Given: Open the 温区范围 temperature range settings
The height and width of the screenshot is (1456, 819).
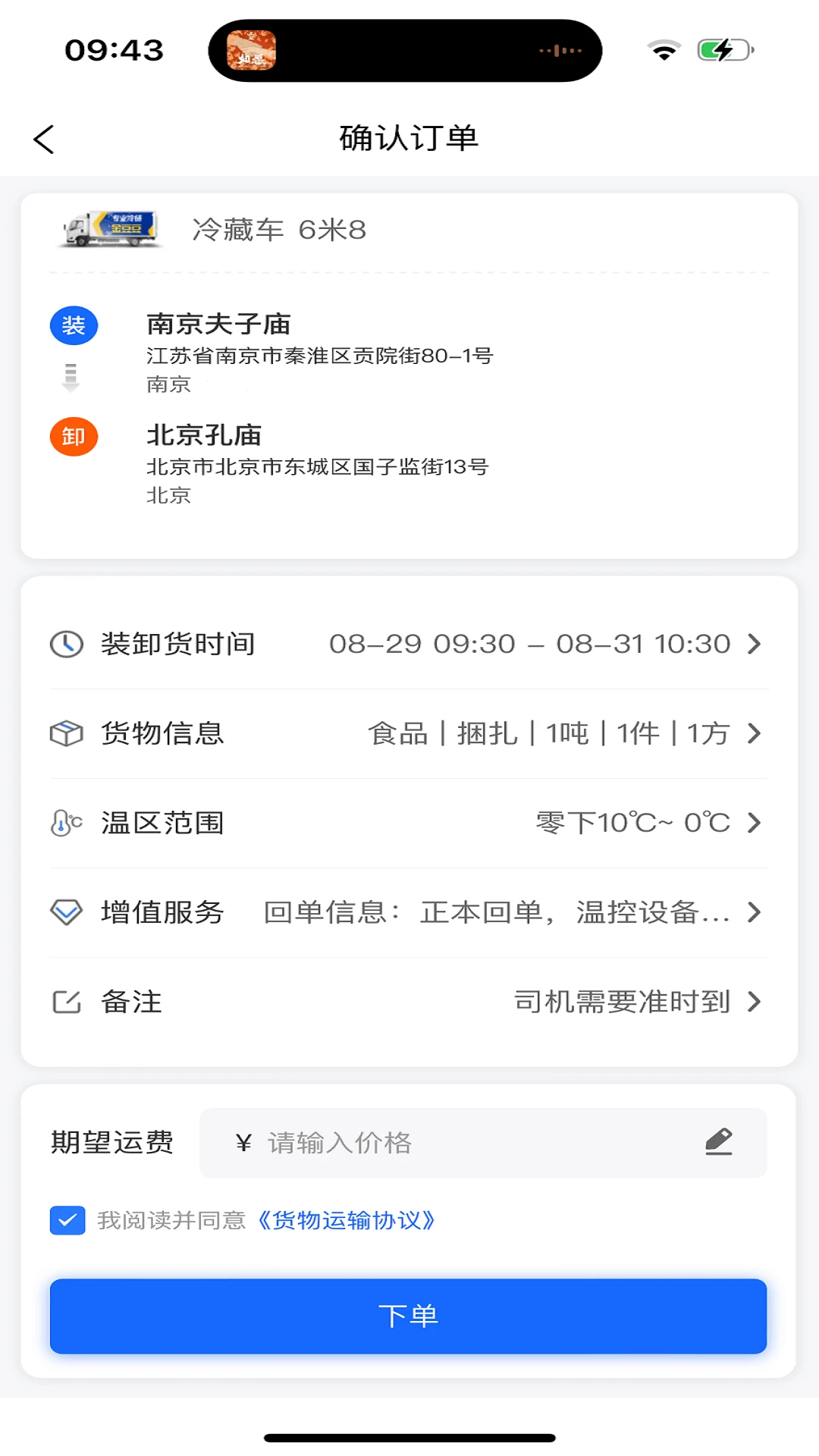Looking at the screenshot, I should point(754,822).
